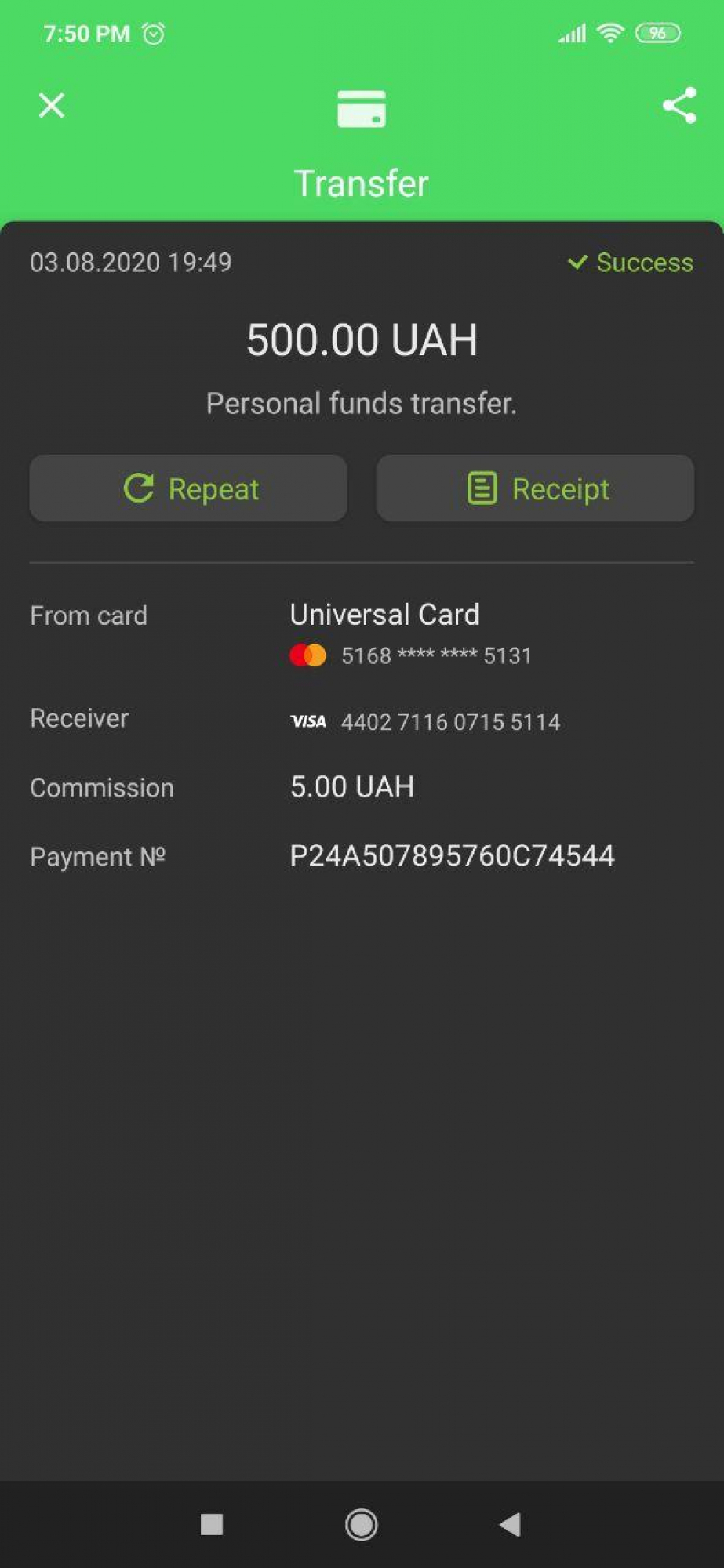
Task: Tap the system back button
Action: pos(510,1524)
